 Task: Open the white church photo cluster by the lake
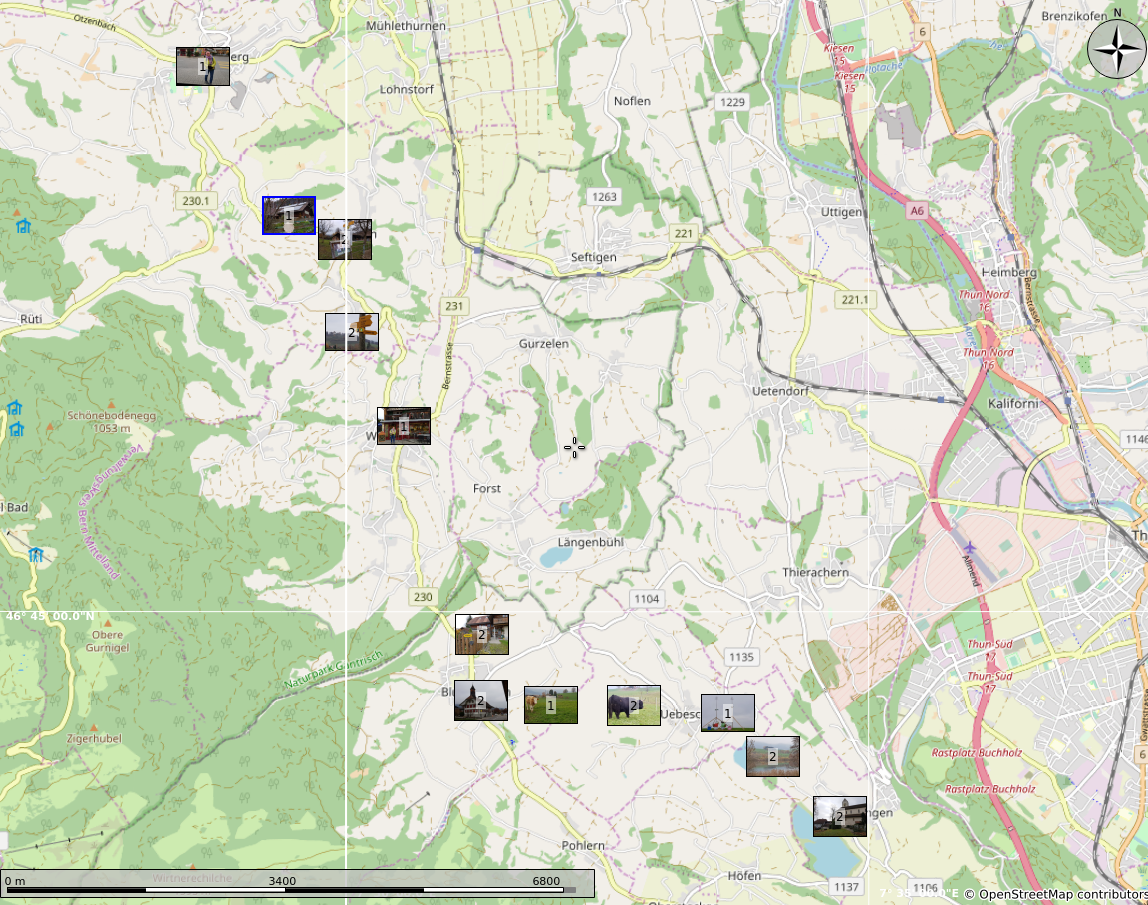840,816
